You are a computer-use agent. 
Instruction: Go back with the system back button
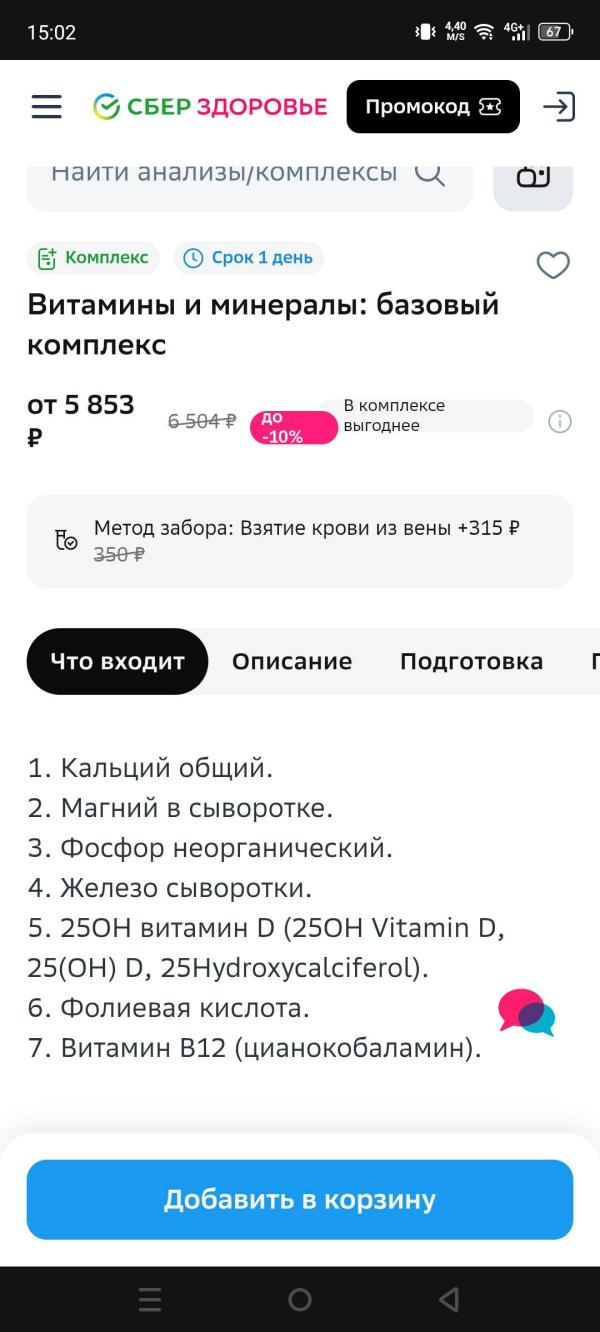449,1299
